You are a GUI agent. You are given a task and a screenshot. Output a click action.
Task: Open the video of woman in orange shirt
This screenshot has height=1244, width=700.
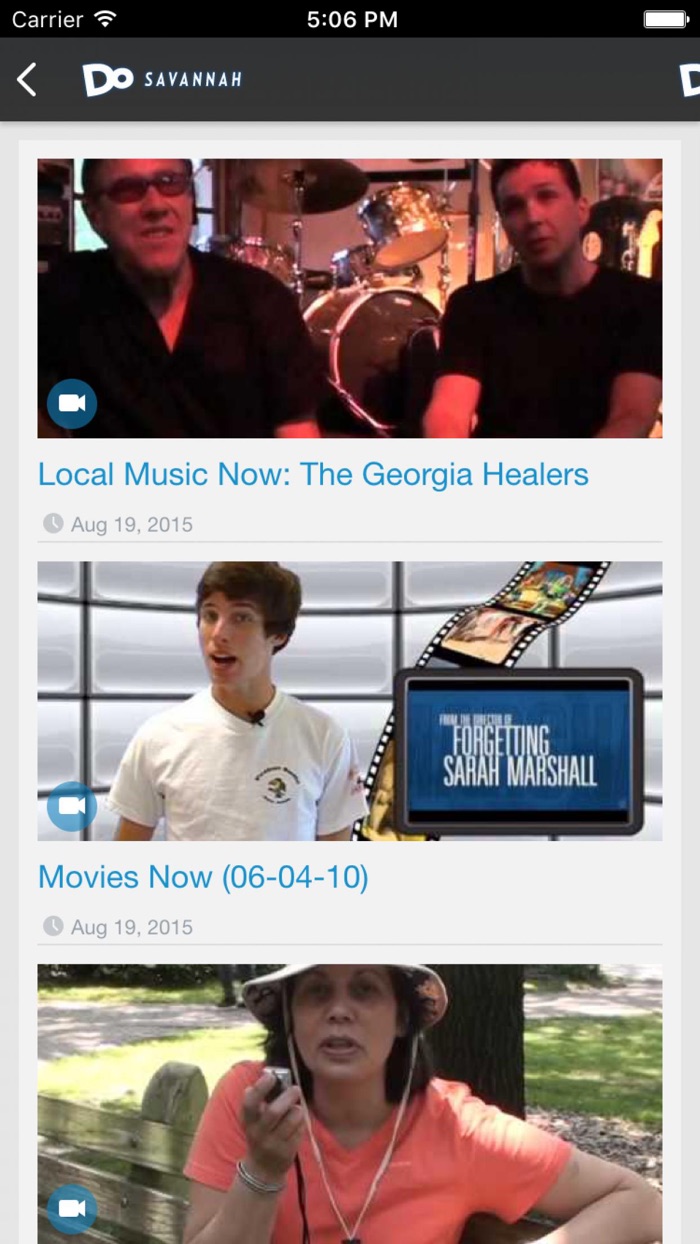(x=349, y=1103)
